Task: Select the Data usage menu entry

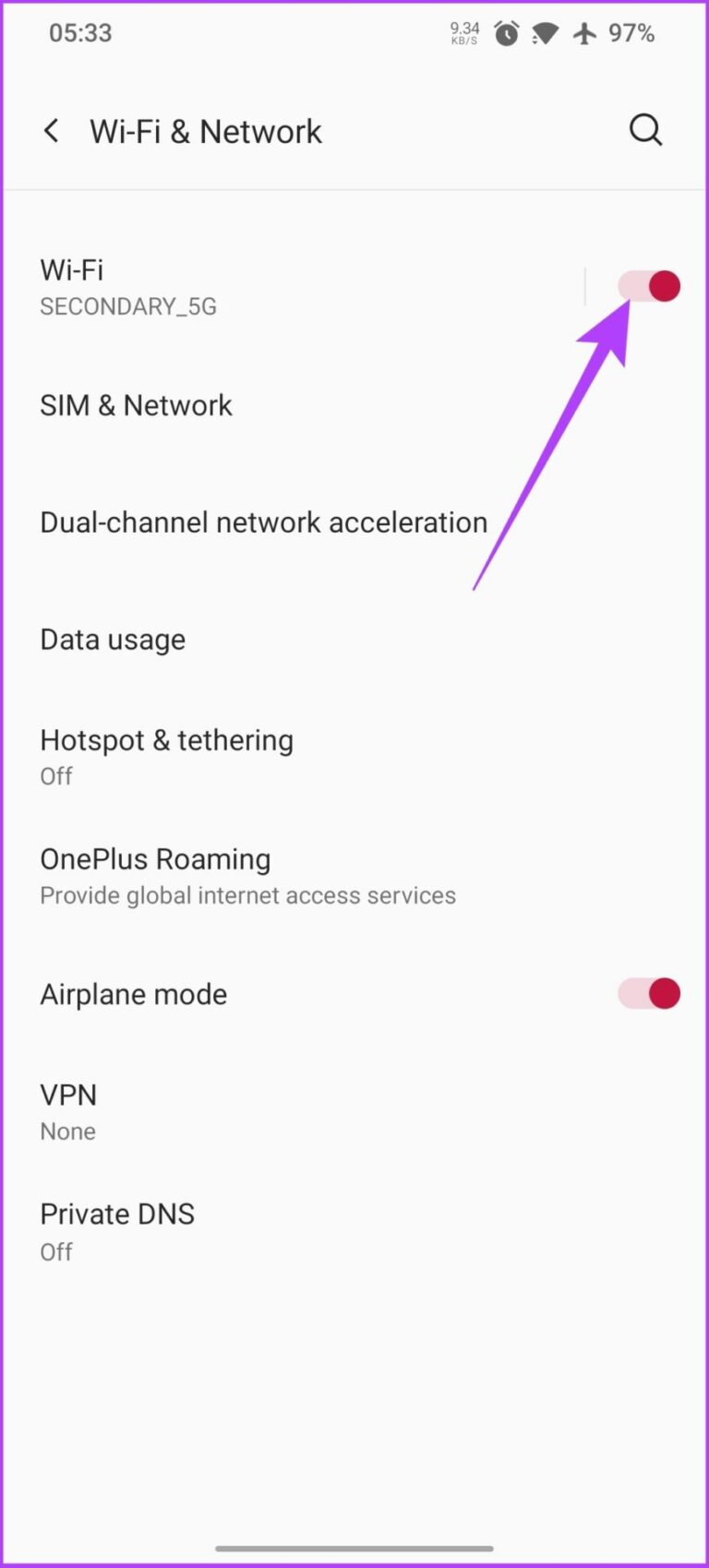Action: [x=113, y=639]
